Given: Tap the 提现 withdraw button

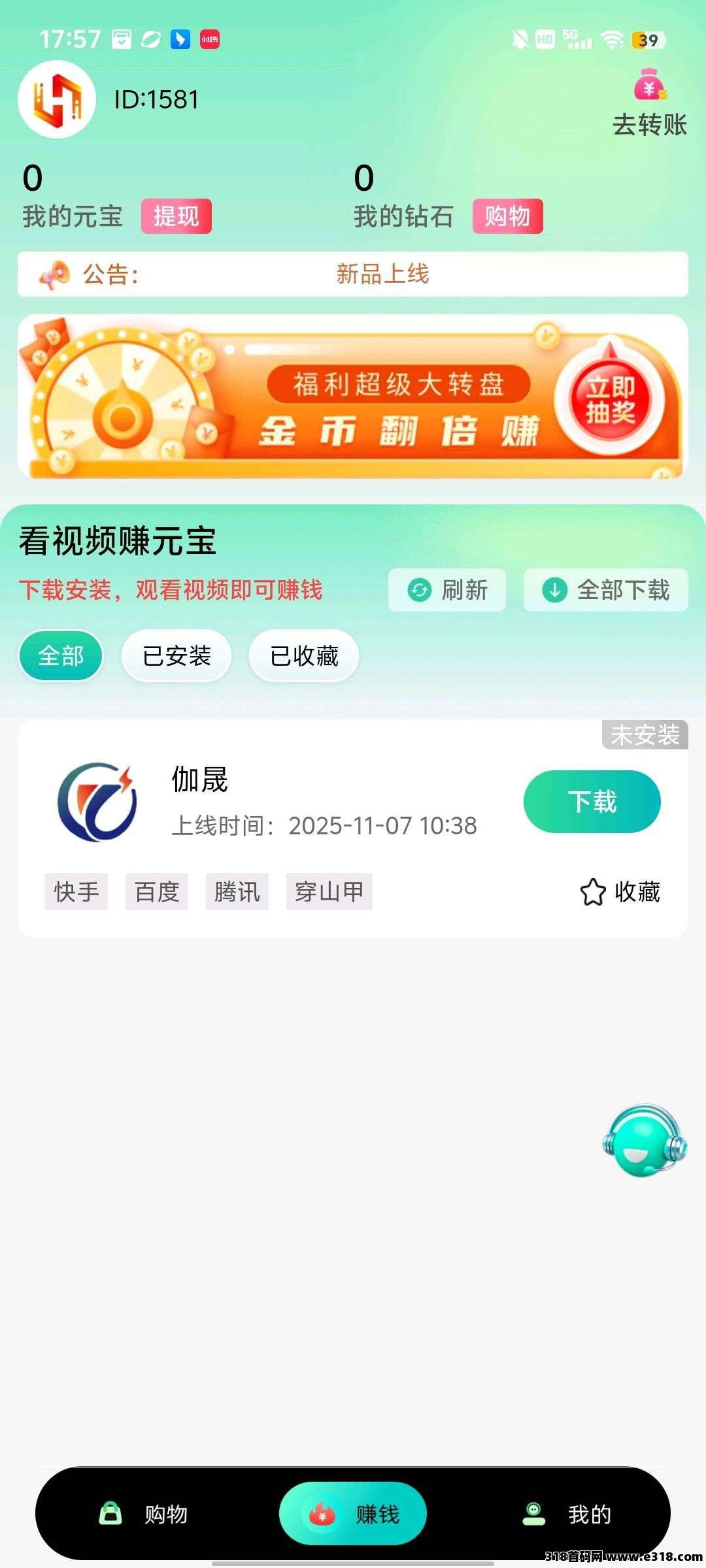Looking at the screenshot, I should 176,216.
